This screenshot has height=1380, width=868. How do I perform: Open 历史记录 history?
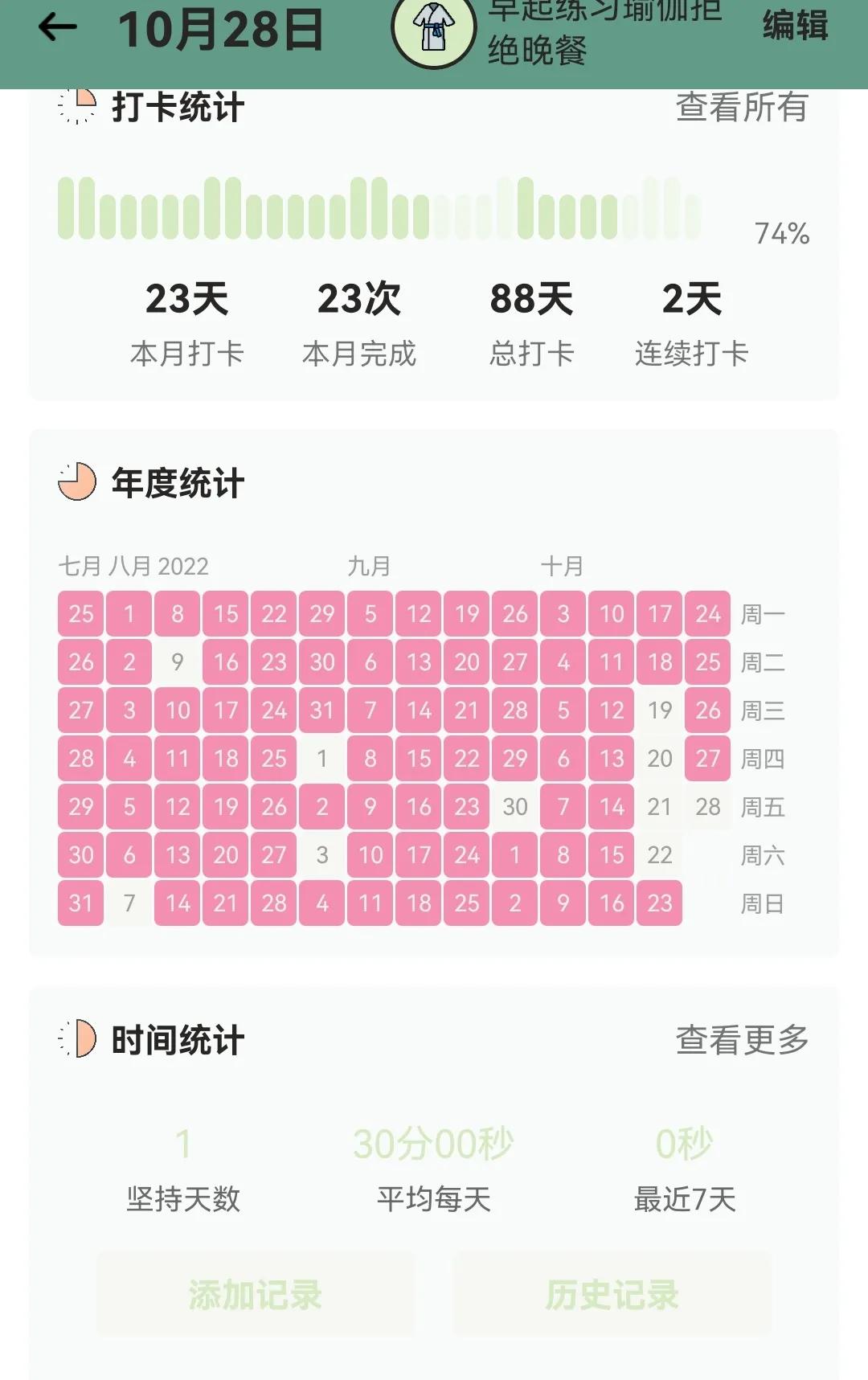tap(612, 1295)
